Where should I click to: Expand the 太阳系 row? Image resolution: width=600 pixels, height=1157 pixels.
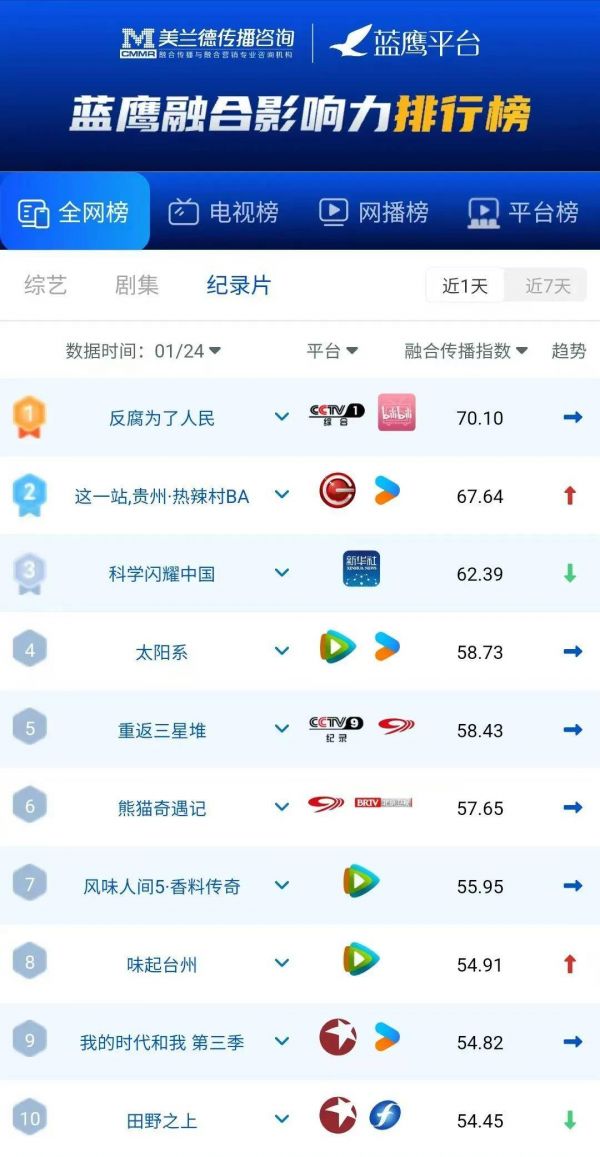282,651
